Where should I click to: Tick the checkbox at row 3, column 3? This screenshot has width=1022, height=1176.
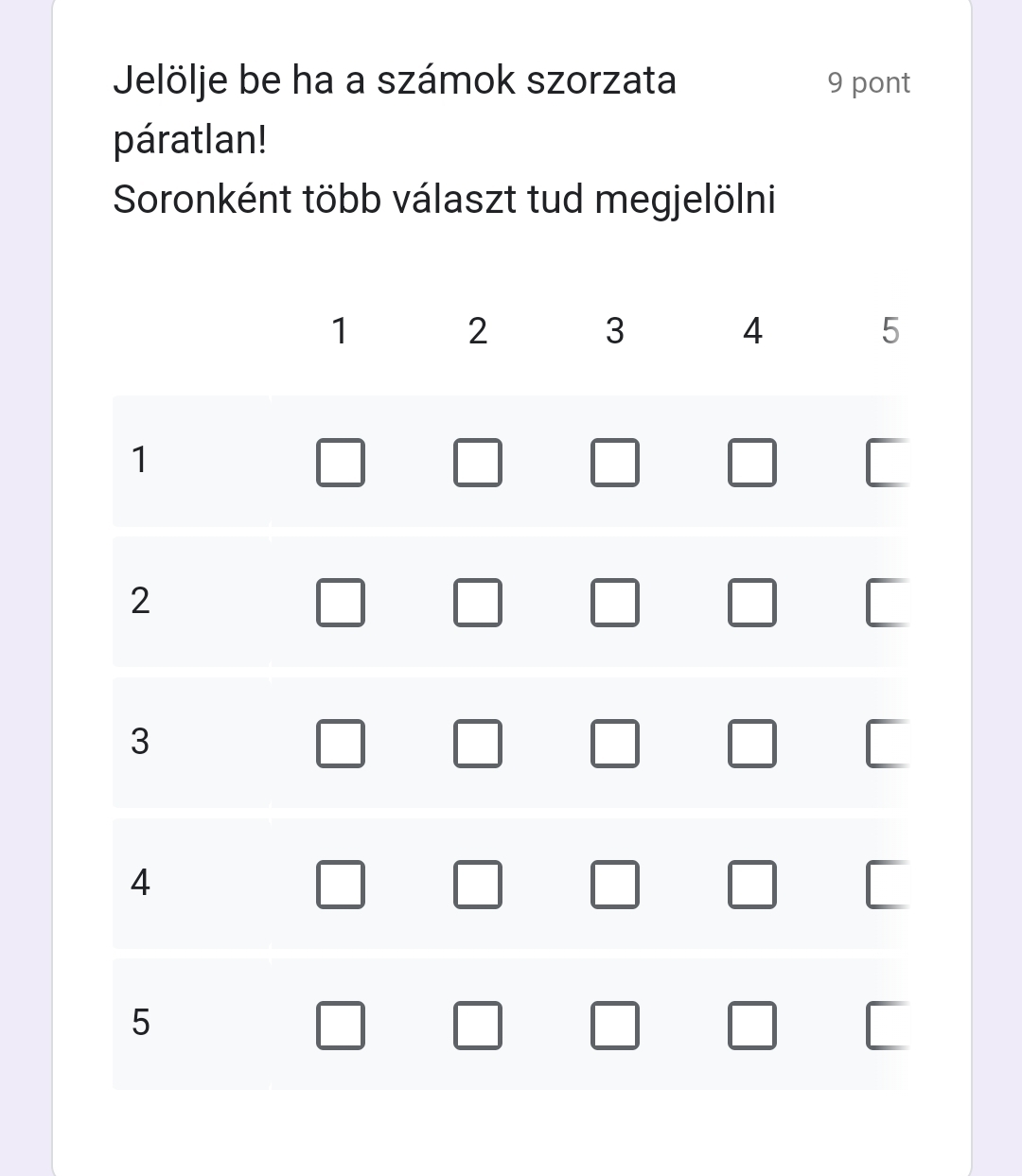coord(615,743)
